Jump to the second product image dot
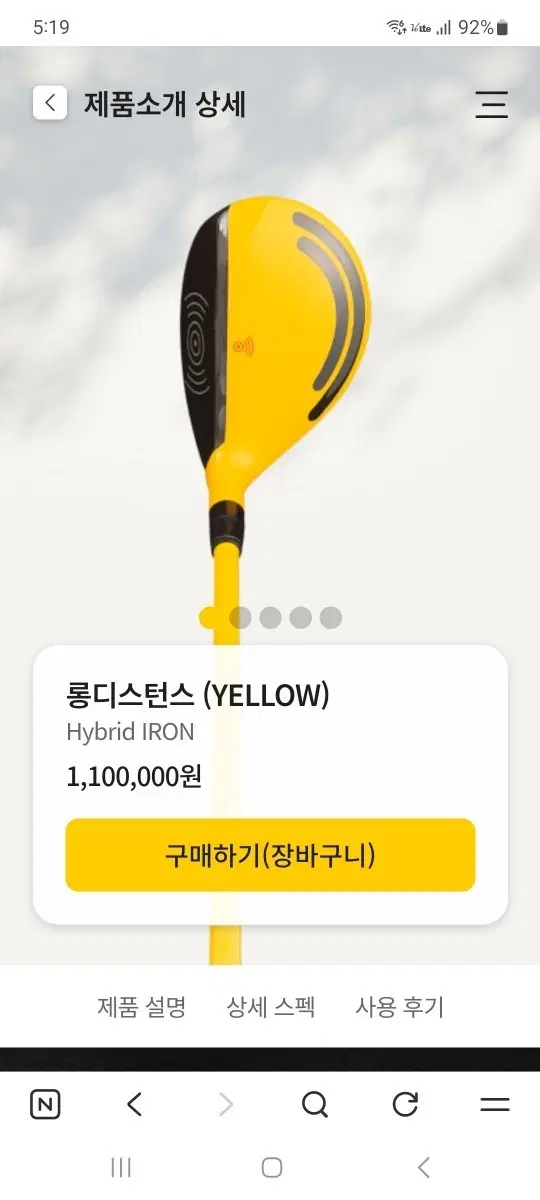The width and height of the screenshot is (540, 1200). coord(240,618)
